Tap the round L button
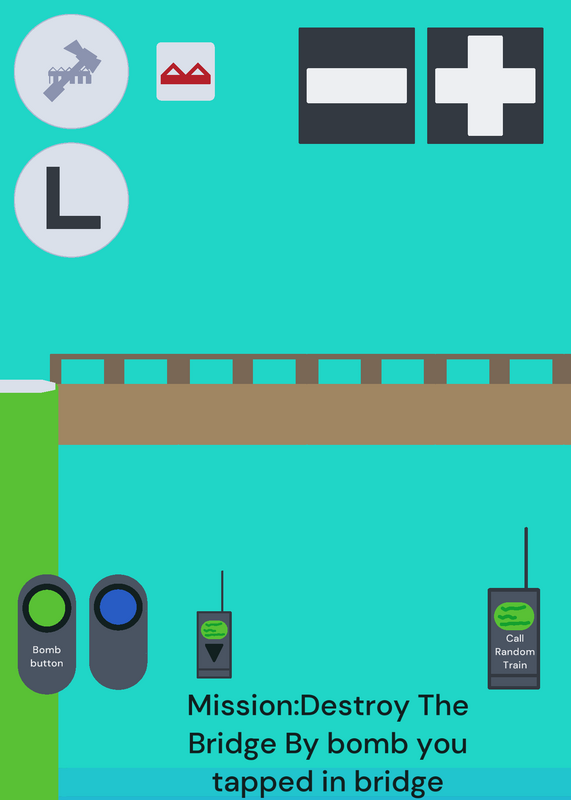 coord(71,200)
